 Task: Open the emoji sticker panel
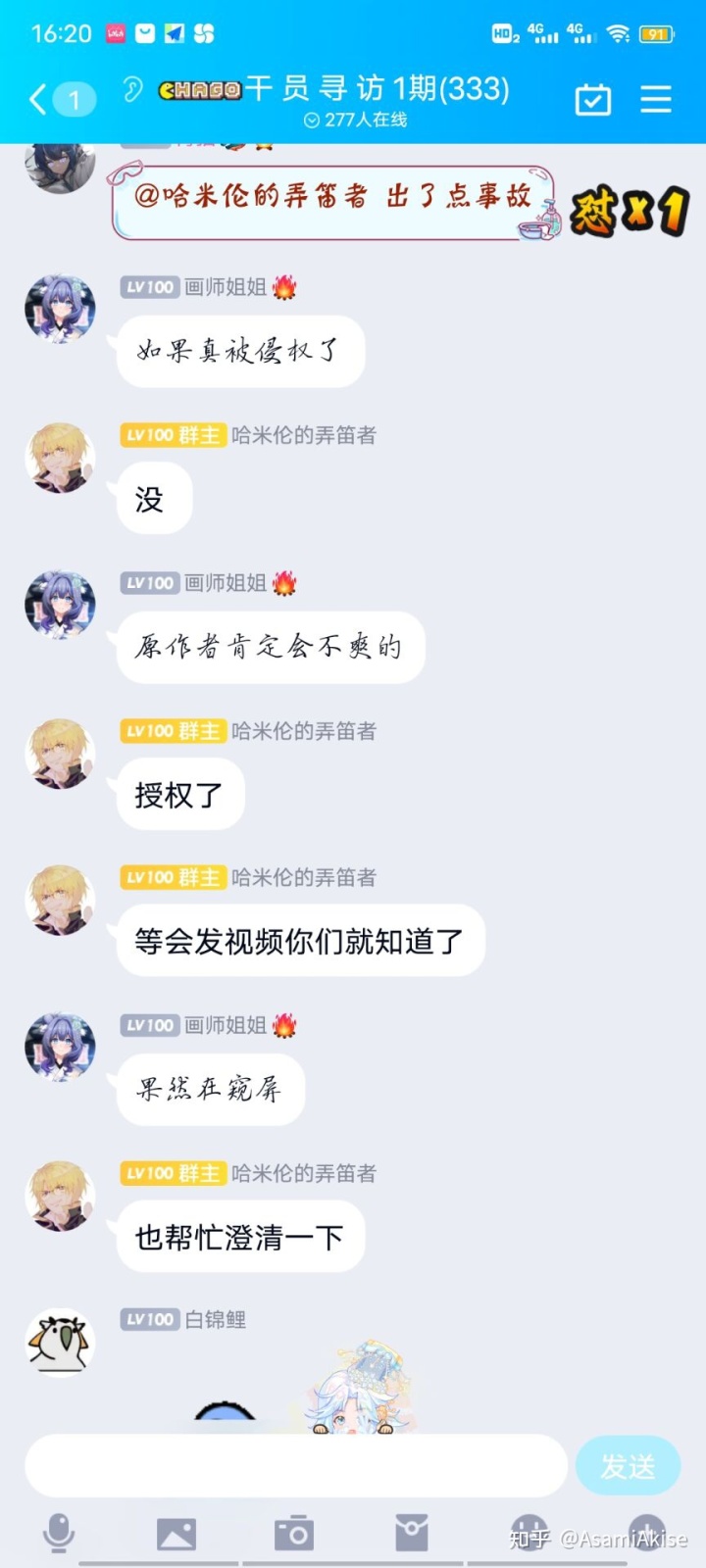tap(529, 1532)
